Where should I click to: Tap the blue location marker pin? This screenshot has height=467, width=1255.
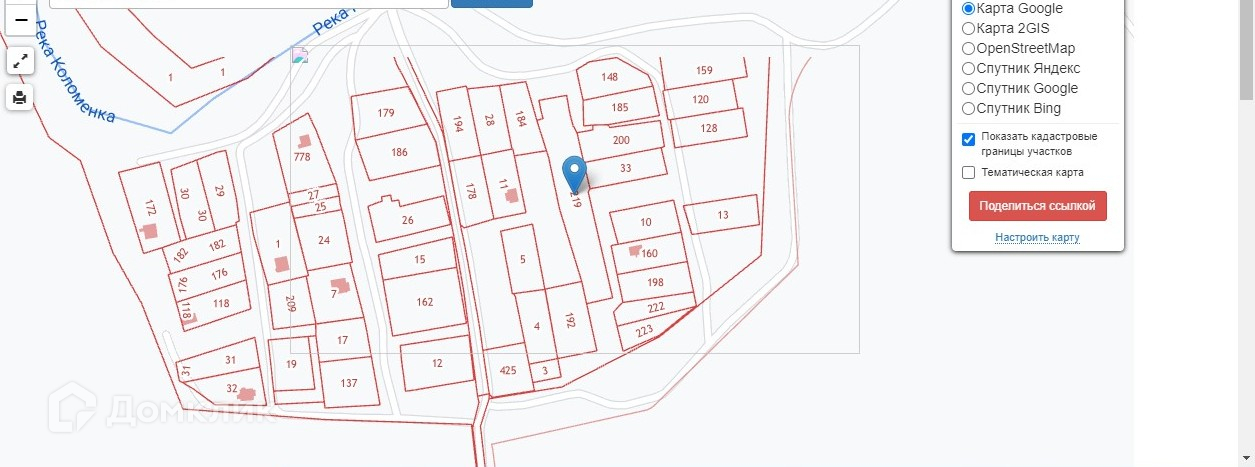pyautogui.click(x=574, y=175)
